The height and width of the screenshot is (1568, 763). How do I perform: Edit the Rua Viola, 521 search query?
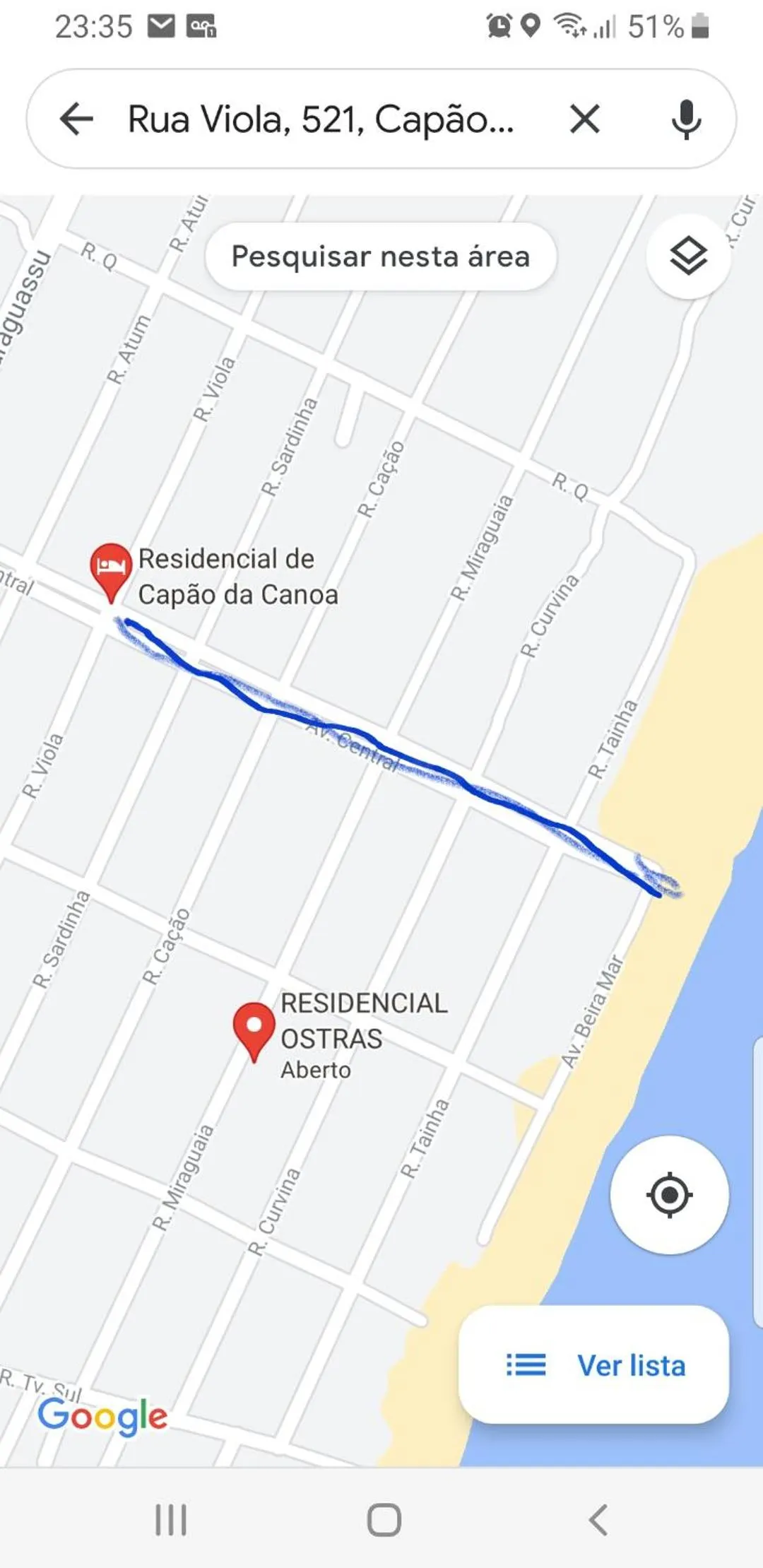coord(321,119)
